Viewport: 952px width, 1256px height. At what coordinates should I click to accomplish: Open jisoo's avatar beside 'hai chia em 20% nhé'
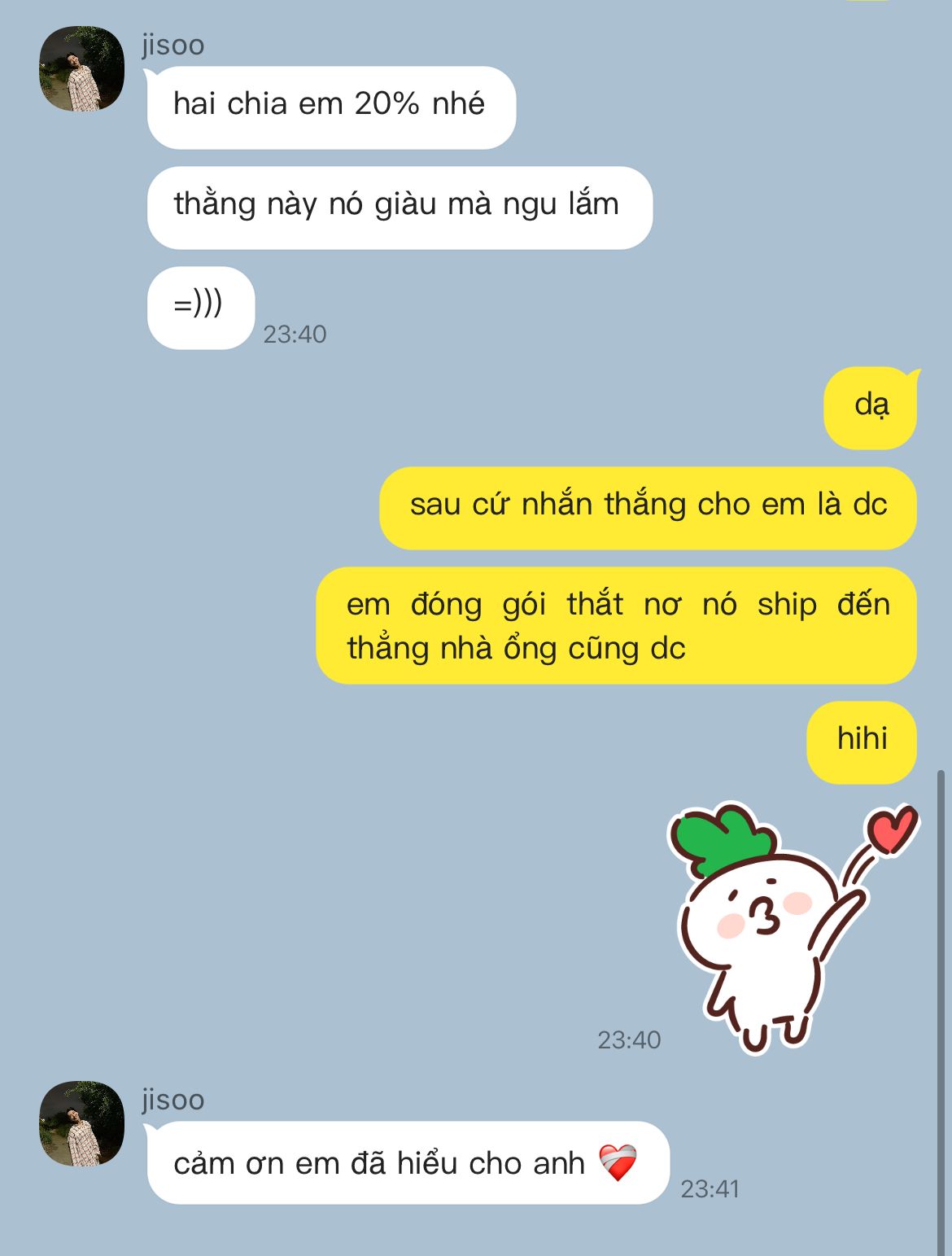coord(81,68)
